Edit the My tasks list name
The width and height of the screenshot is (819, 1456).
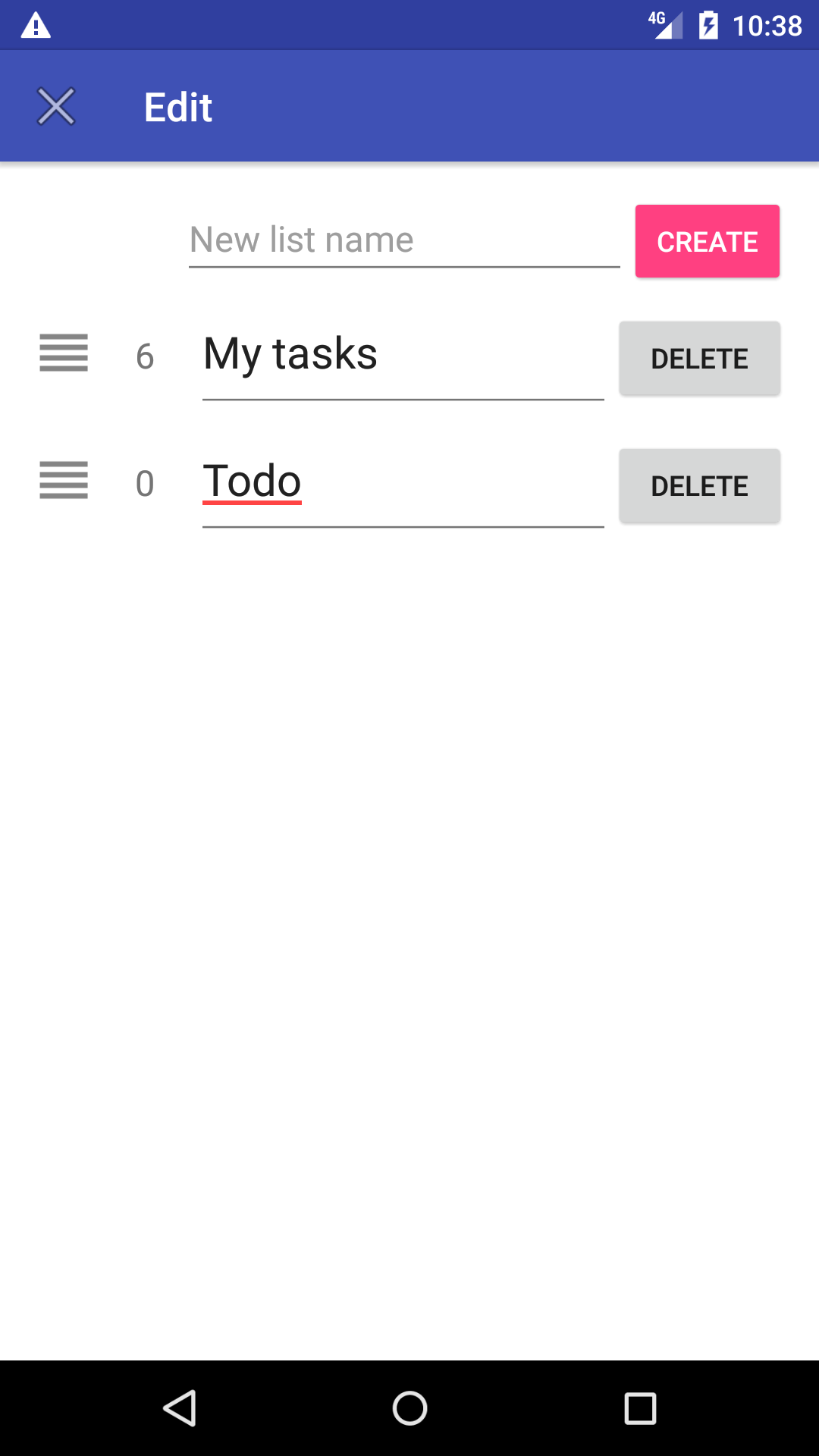[402, 355]
